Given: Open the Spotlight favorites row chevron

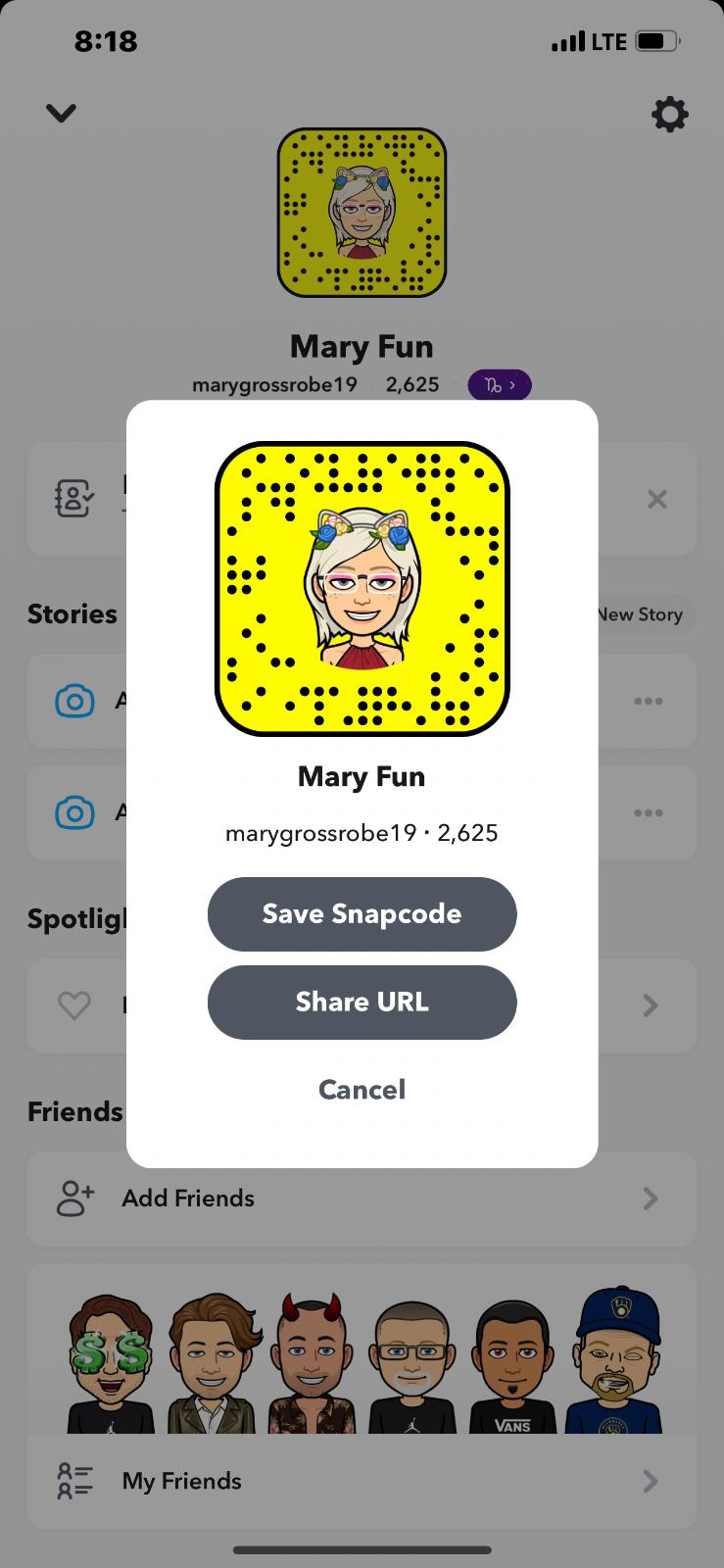Looking at the screenshot, I should (650, 1004).
